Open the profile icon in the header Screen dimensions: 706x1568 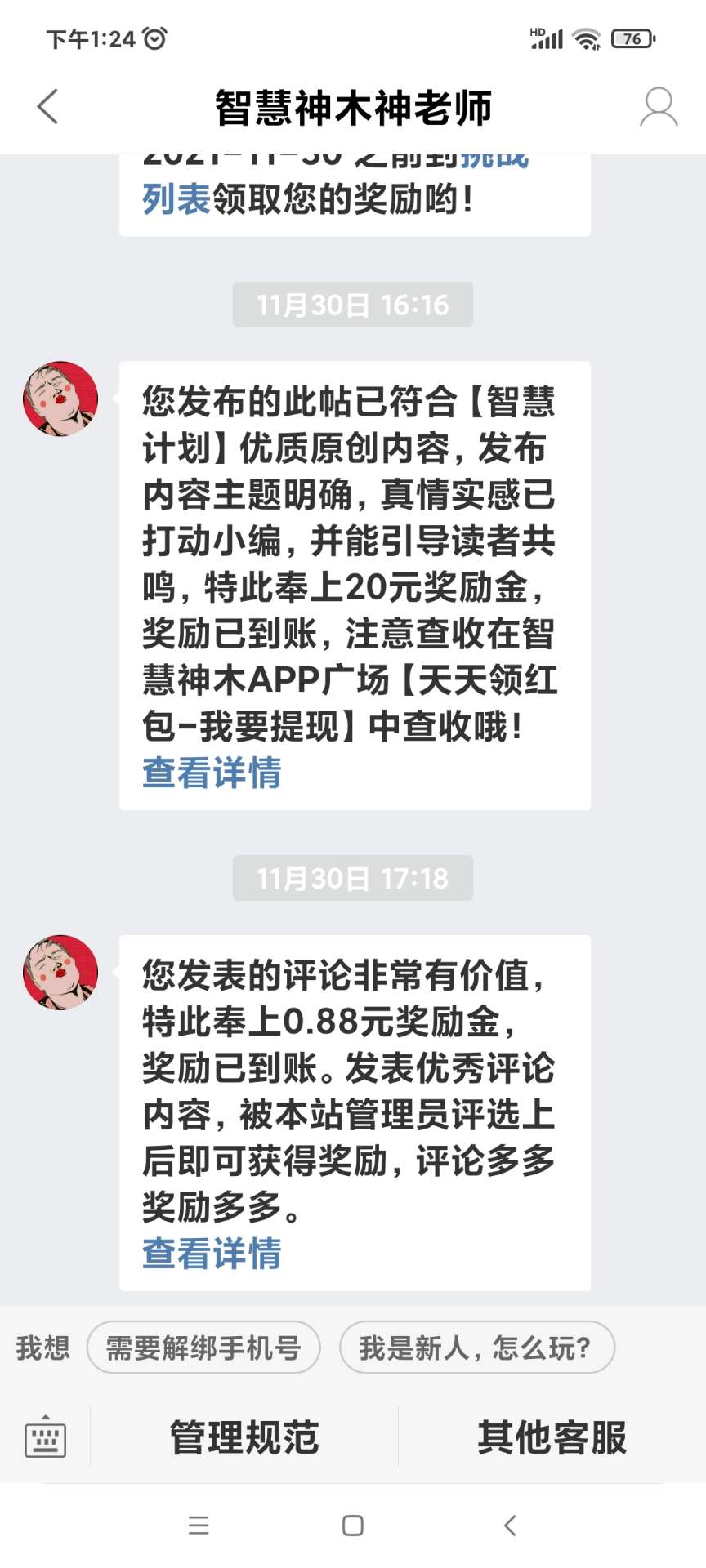[x=658, y=107]
